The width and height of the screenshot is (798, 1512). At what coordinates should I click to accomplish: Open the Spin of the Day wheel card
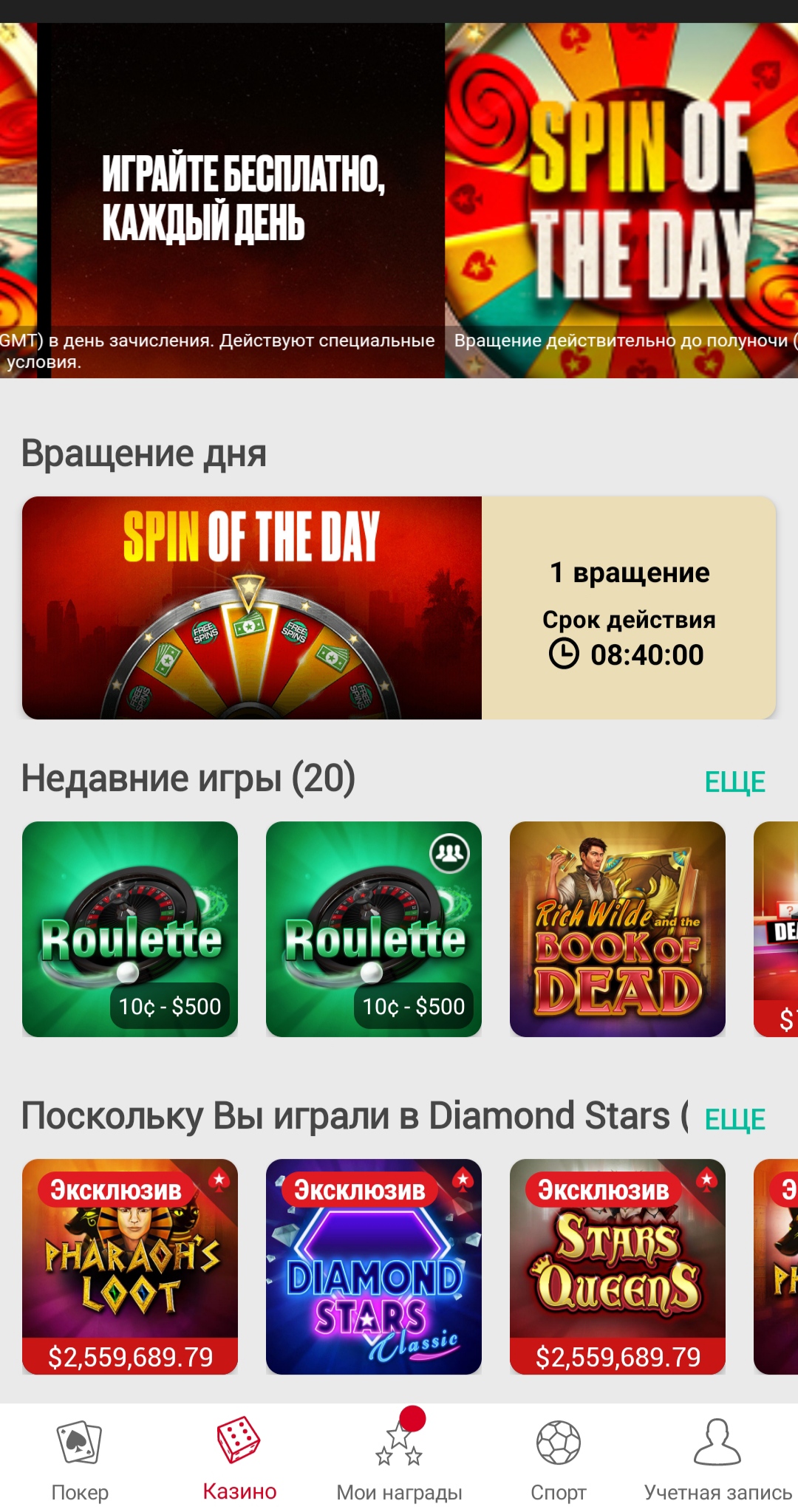(399, 607)
